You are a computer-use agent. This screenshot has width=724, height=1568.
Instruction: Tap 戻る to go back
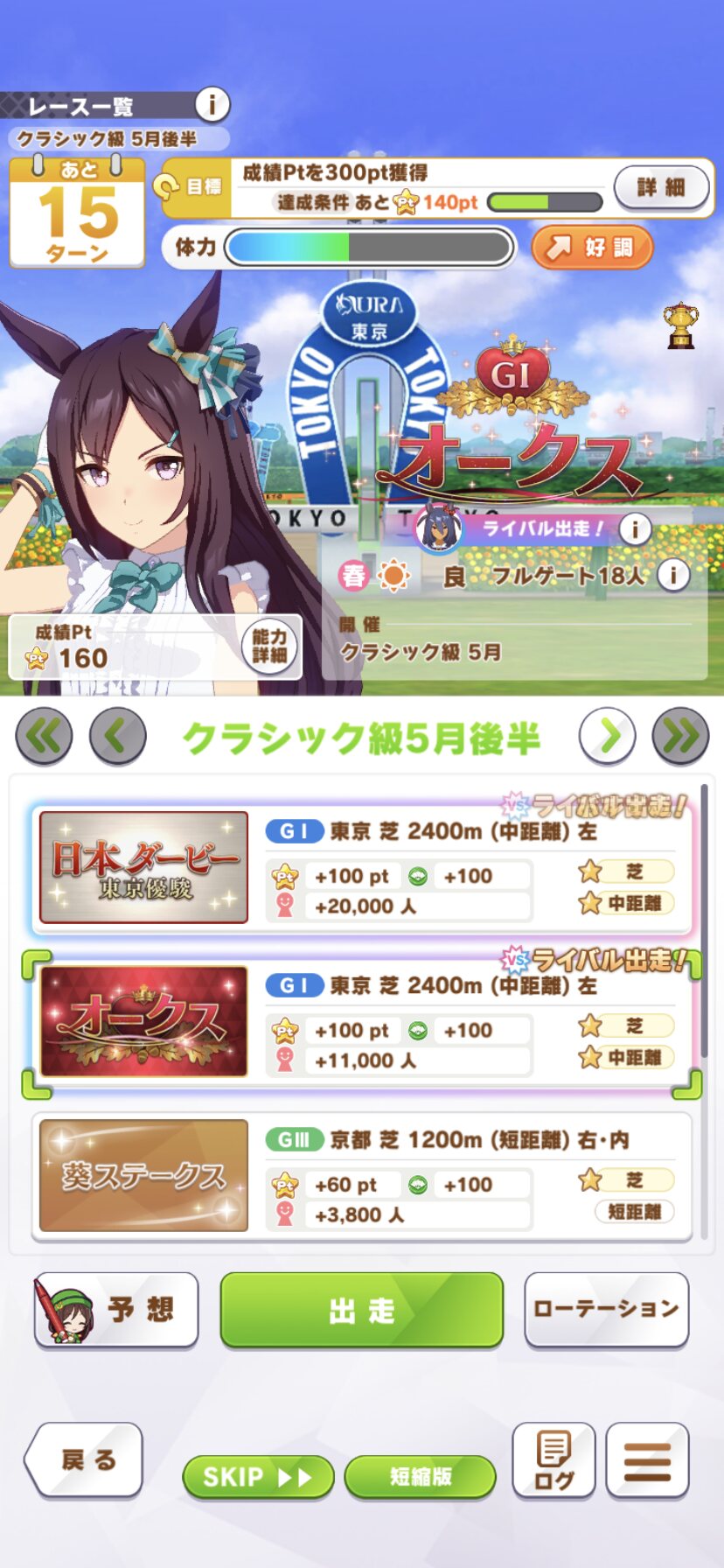86,1459
